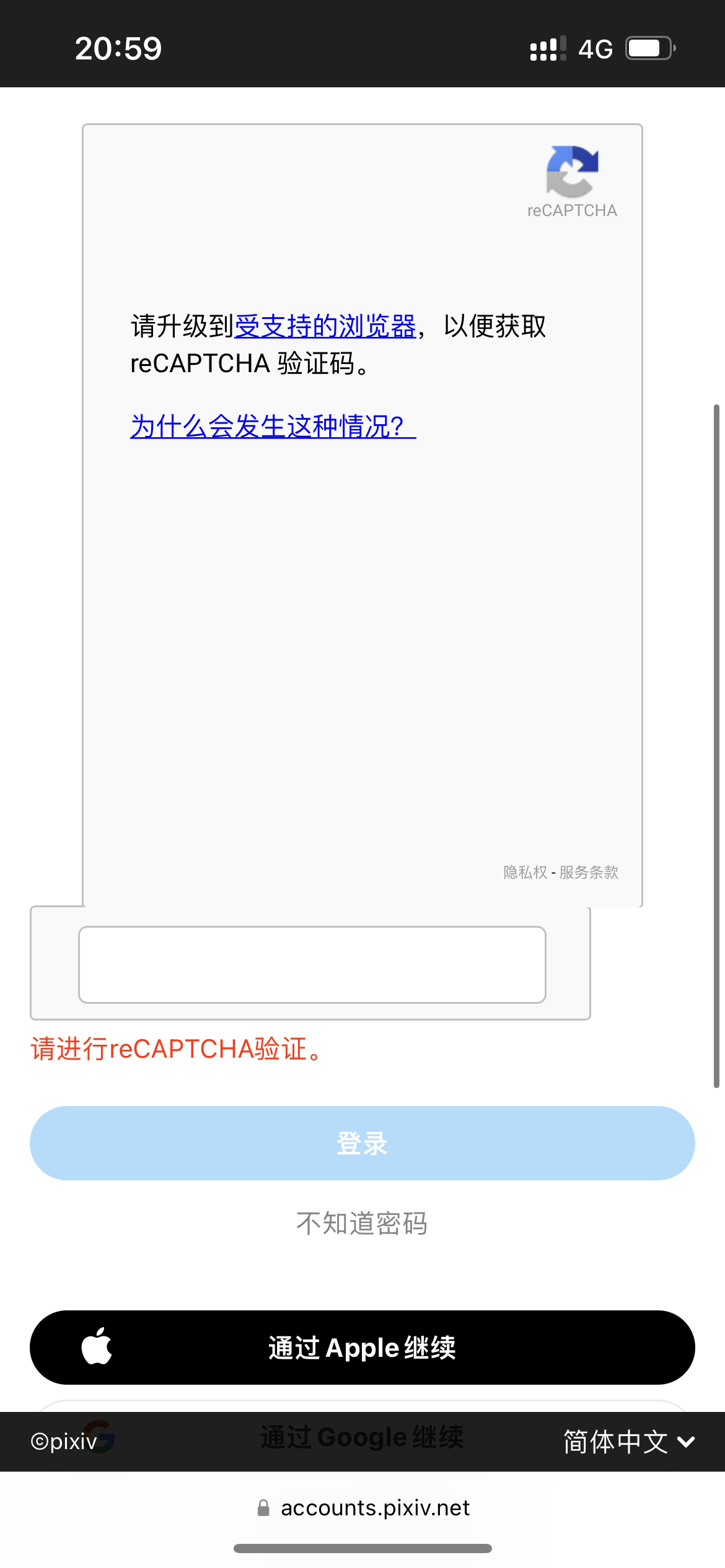Open the reCAPTCHA 服务条款 terms link

[589, 872]
